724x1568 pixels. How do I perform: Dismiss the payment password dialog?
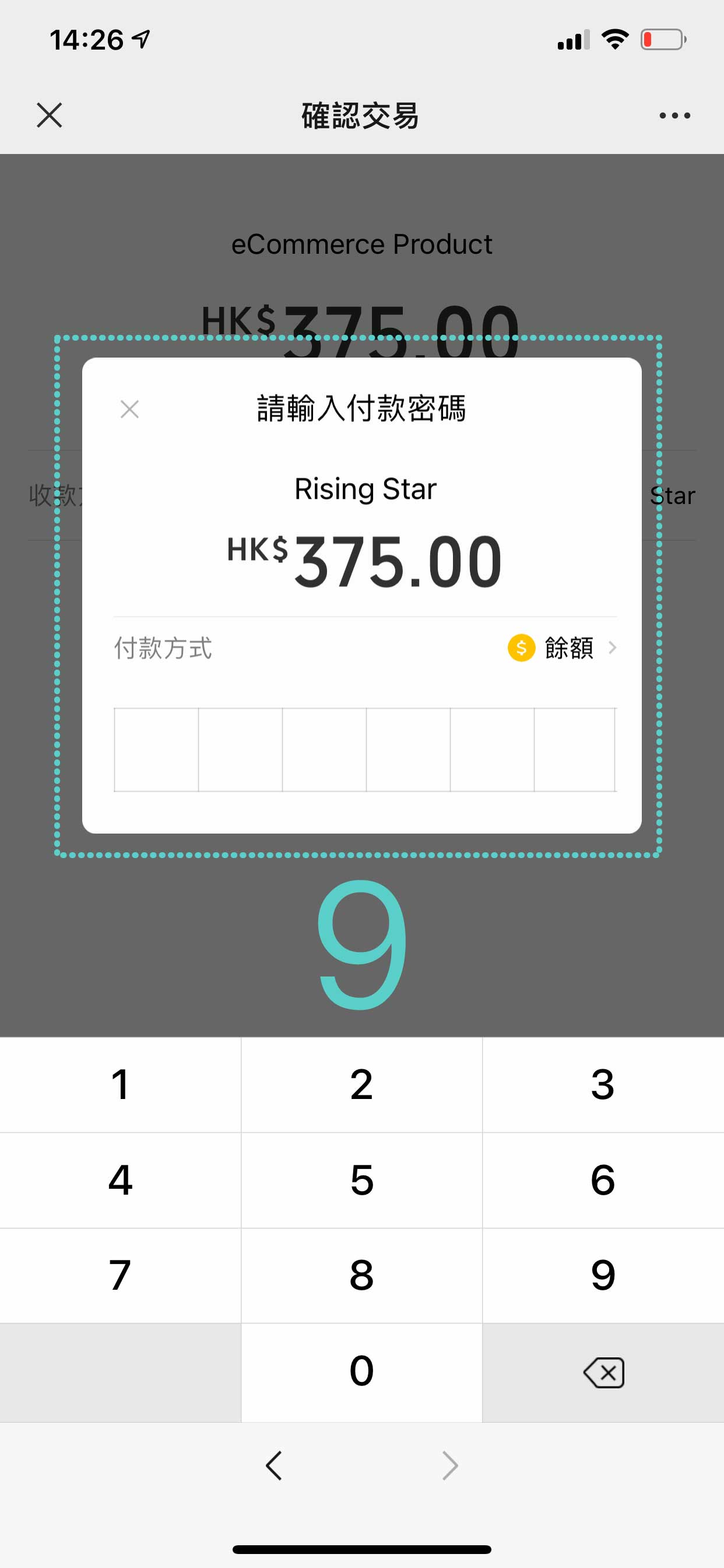(129, 409)
